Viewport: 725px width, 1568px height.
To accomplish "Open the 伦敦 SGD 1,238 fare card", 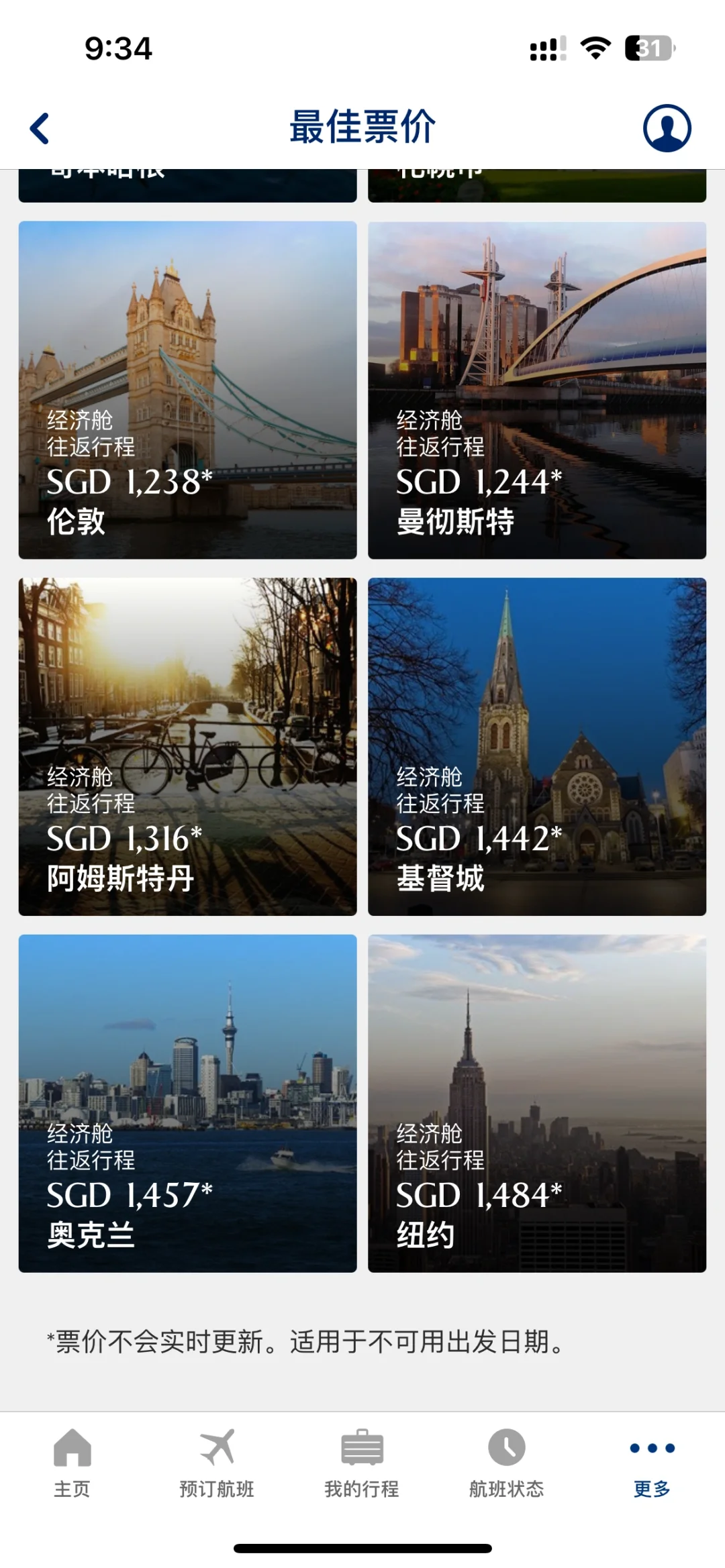I will click(187, 390).
